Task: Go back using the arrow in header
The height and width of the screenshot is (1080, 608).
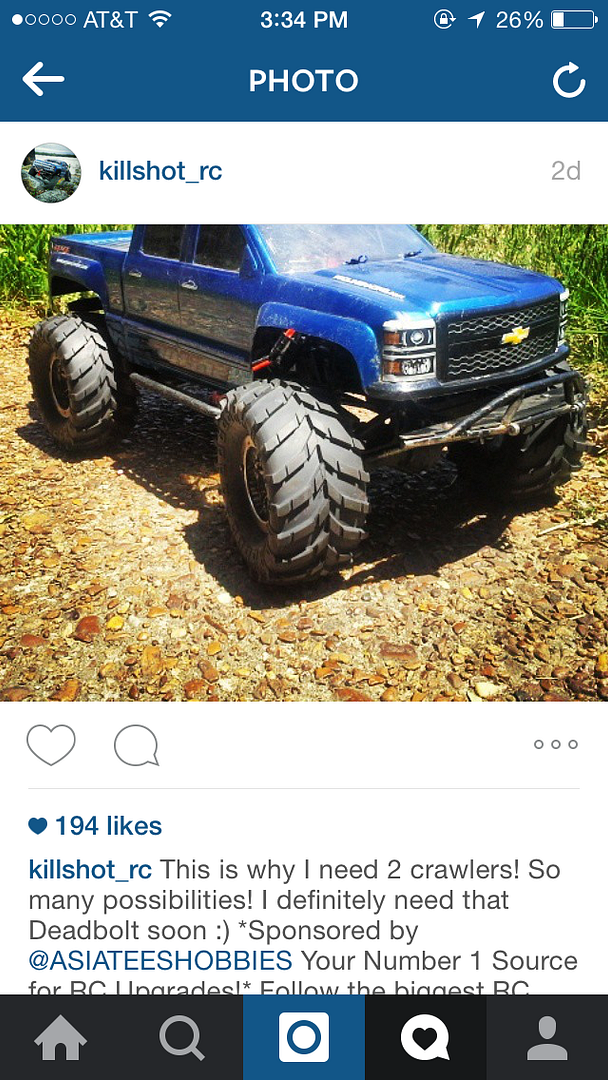Action: (43, 80)
